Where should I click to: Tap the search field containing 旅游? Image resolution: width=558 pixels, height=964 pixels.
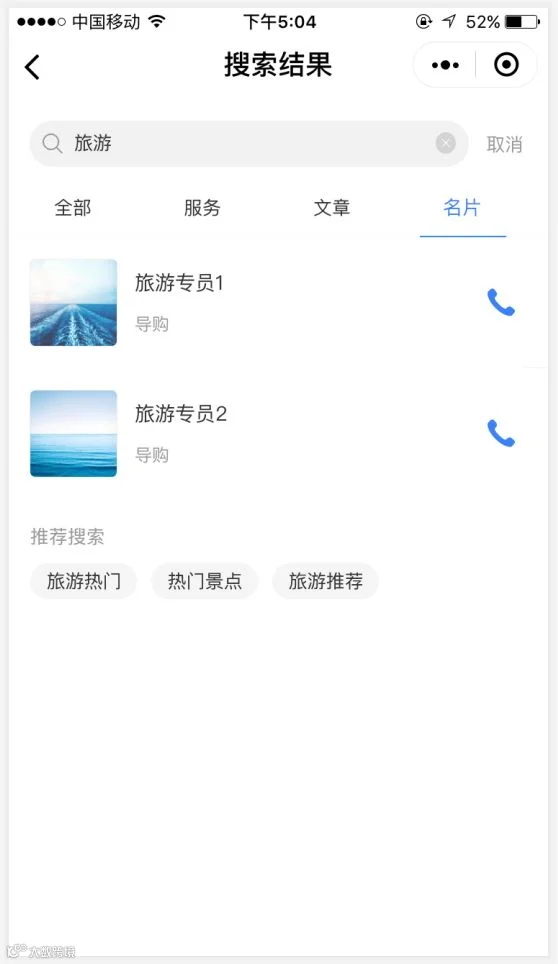pos(248,143)
